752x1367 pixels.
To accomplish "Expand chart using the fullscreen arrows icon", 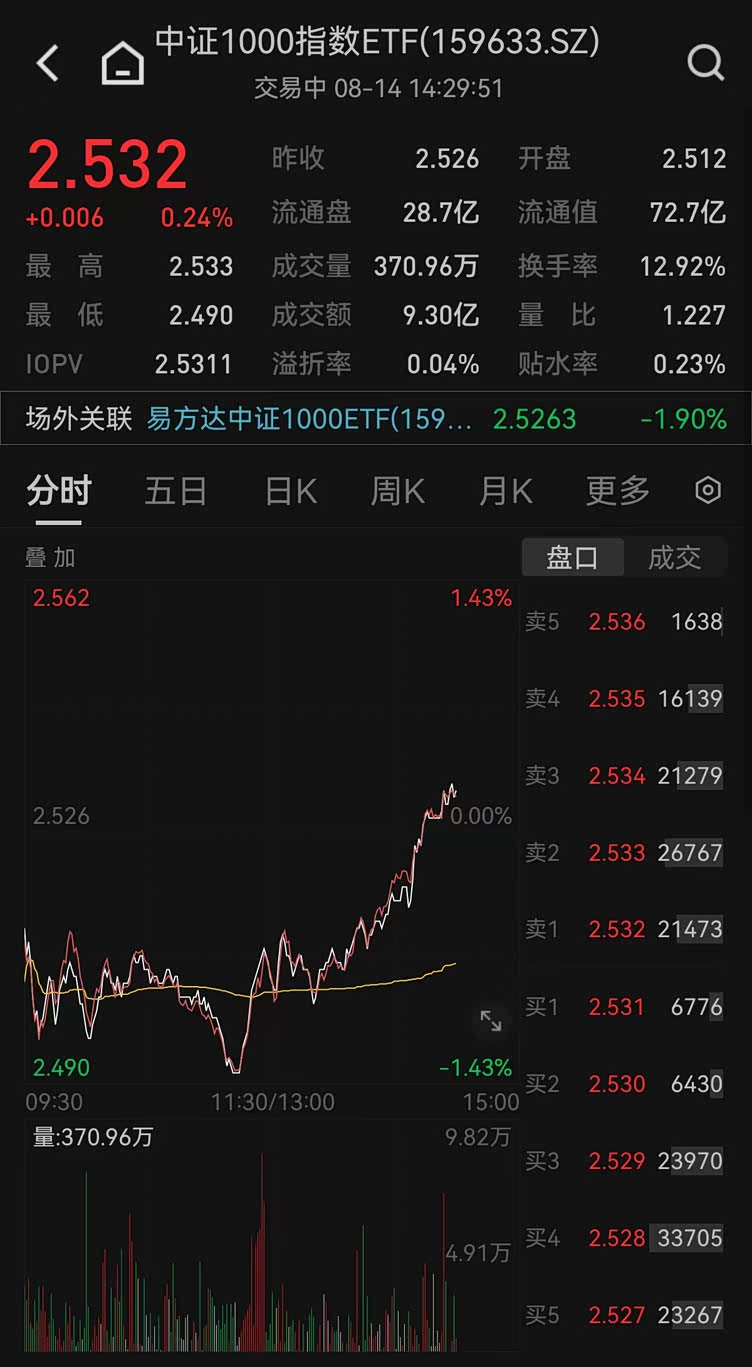I will (489, 1021).
